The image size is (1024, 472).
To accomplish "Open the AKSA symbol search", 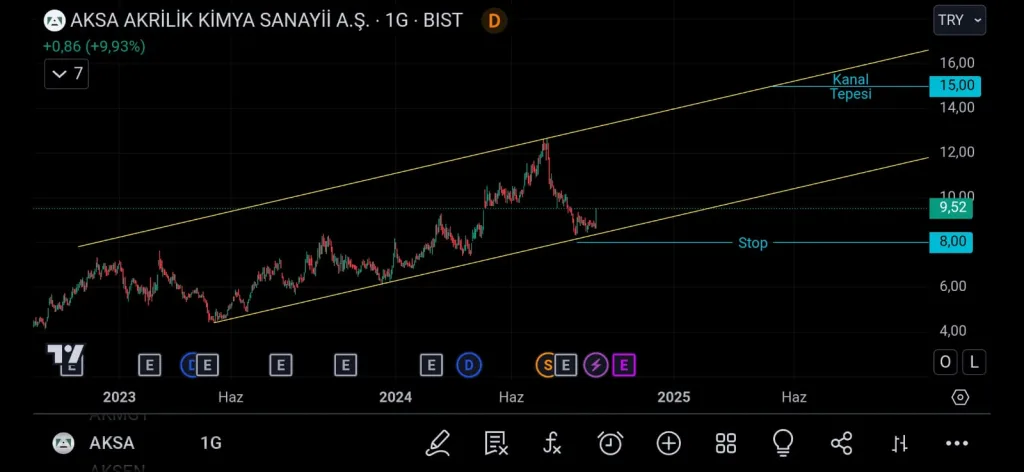I will pyautogui.click(x=110, y=443).
